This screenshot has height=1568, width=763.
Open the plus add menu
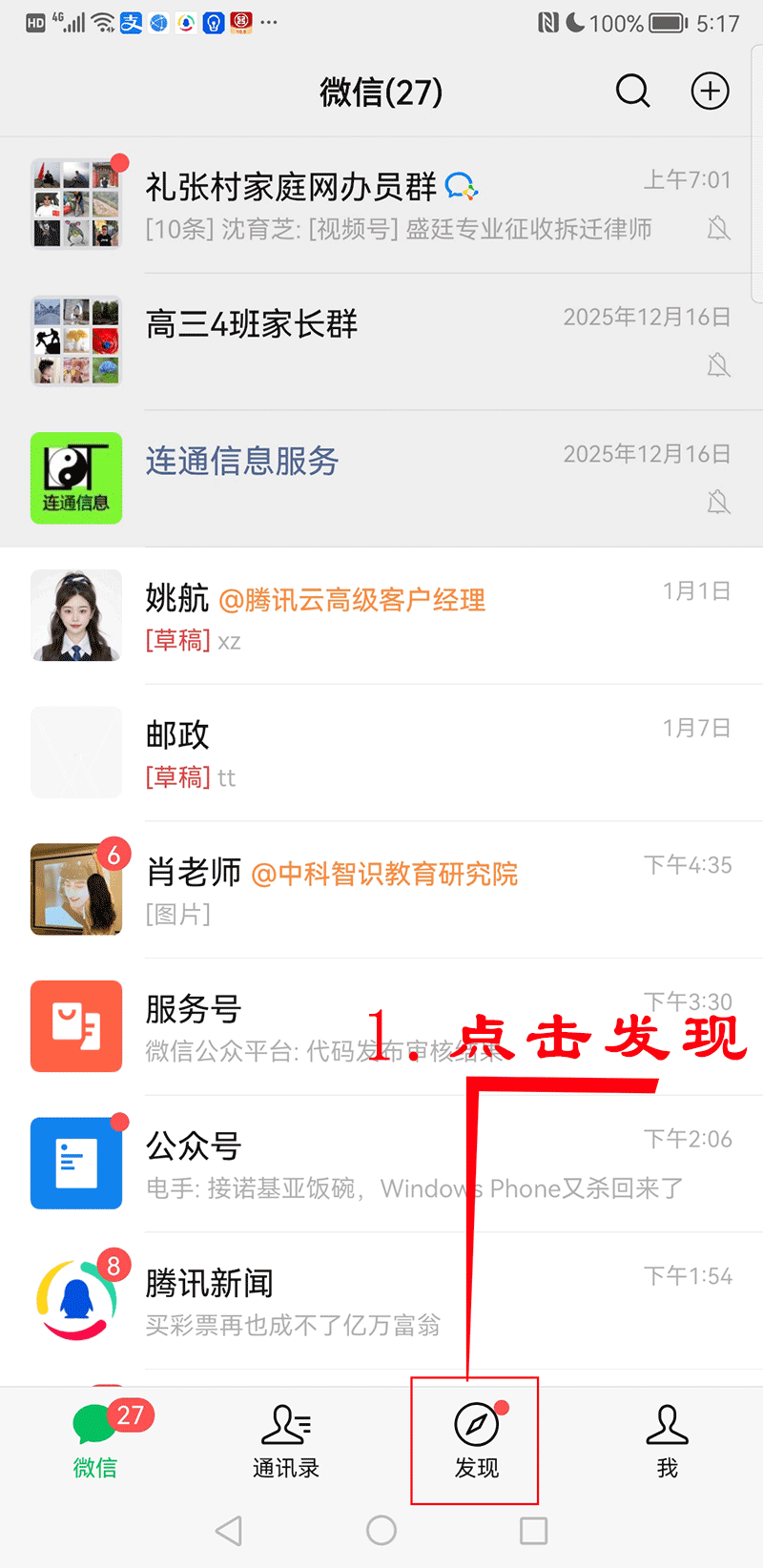pyautogui.click(x=710, y=92)
